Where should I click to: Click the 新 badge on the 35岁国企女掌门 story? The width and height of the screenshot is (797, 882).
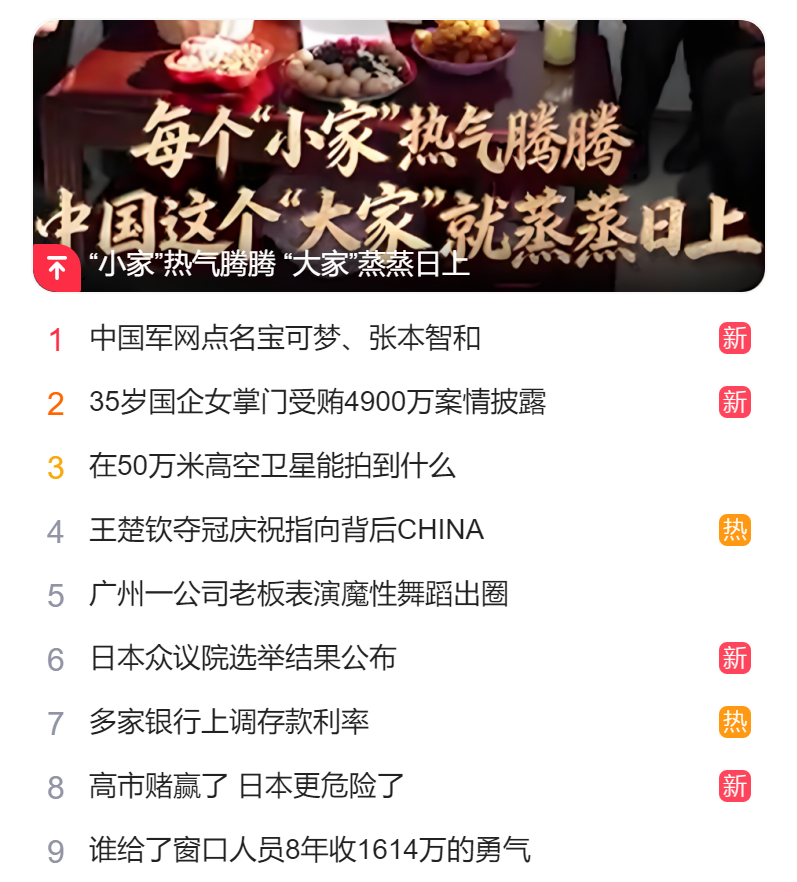point(735,402)
